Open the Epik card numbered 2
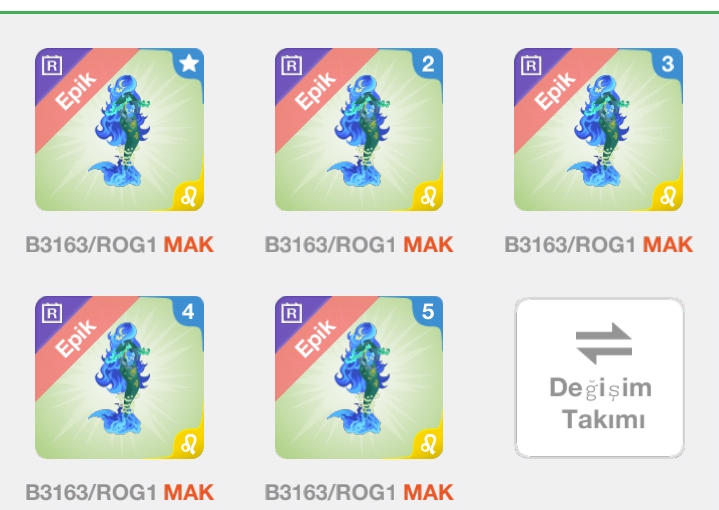This screenshot has width=719, height=510. [x=359, y=130]
